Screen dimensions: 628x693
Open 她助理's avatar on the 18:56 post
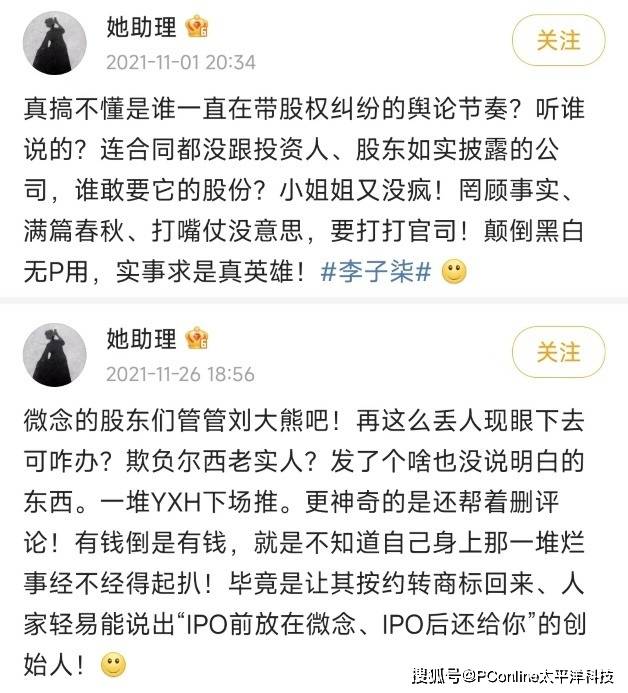[55, 355]
